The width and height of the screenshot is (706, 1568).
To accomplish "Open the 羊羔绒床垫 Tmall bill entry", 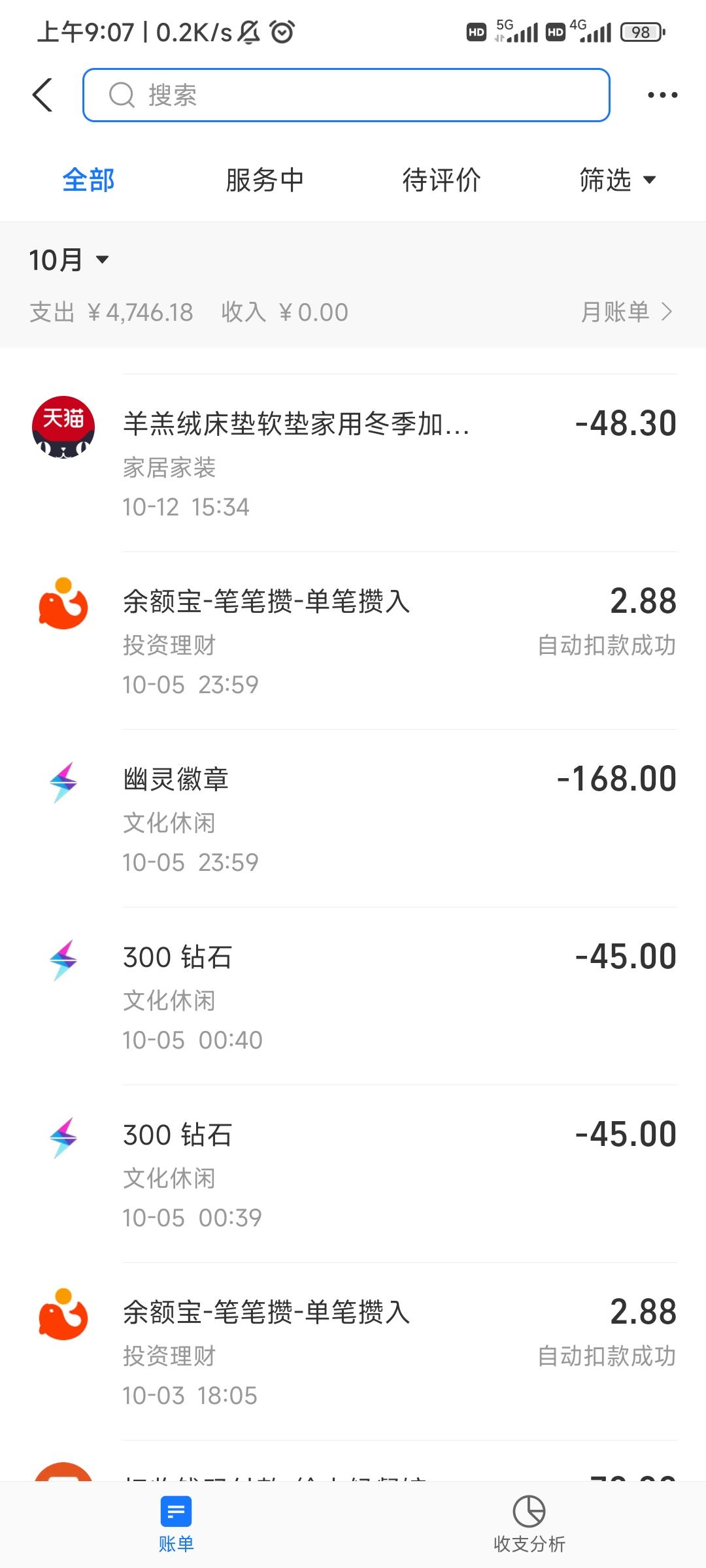I will pyautogui.click(x=353, y=463).
